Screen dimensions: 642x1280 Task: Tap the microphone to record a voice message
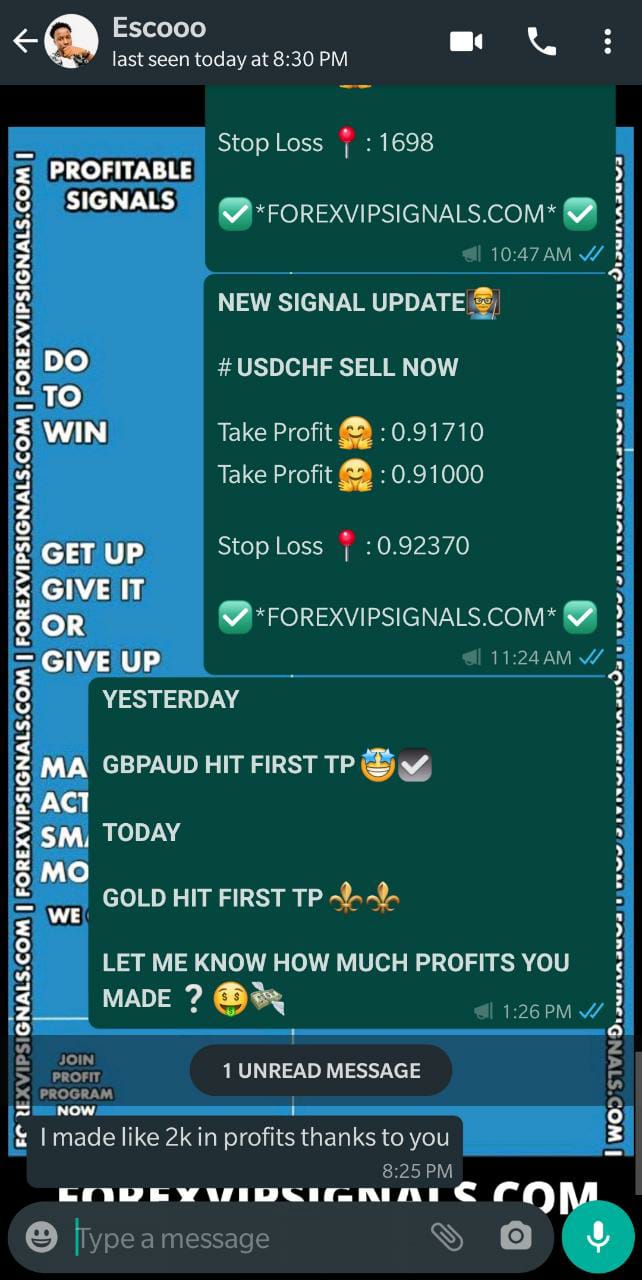click(x=598, y=1237)
